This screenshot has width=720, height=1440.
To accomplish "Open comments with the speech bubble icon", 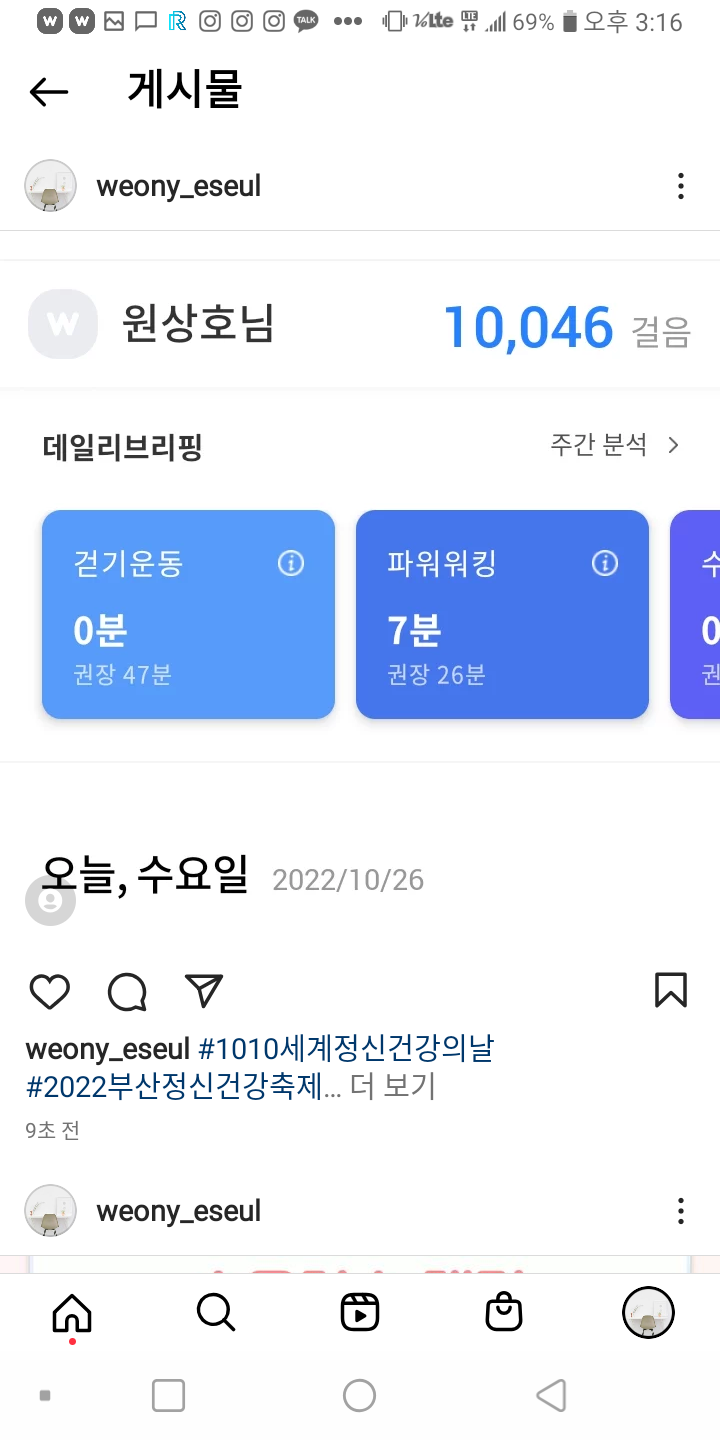I will pyautogui.click(x=127, y=991).
